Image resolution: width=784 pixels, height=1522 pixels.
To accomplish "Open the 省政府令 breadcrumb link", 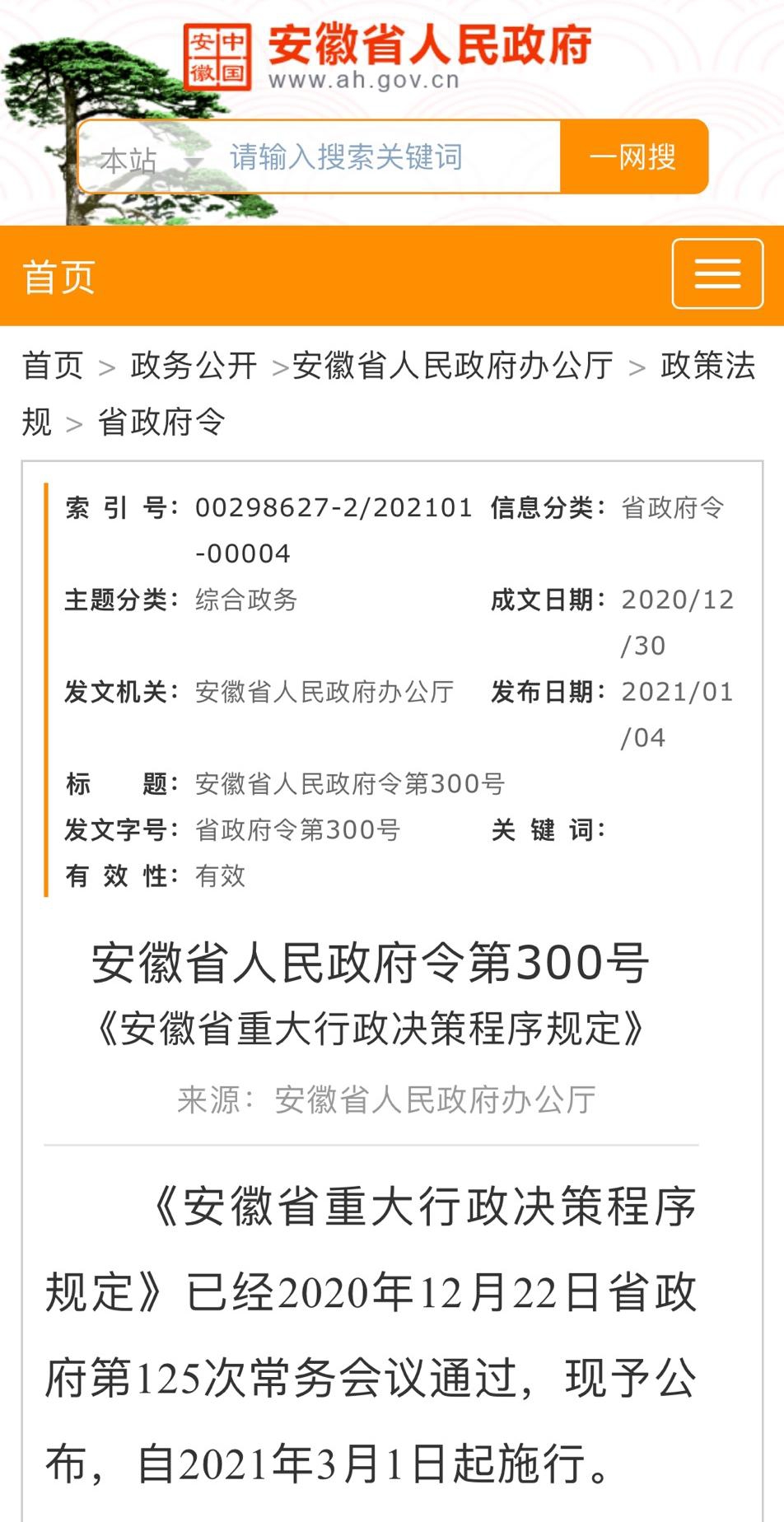I will pyautogui.click(x=161, y=423).
